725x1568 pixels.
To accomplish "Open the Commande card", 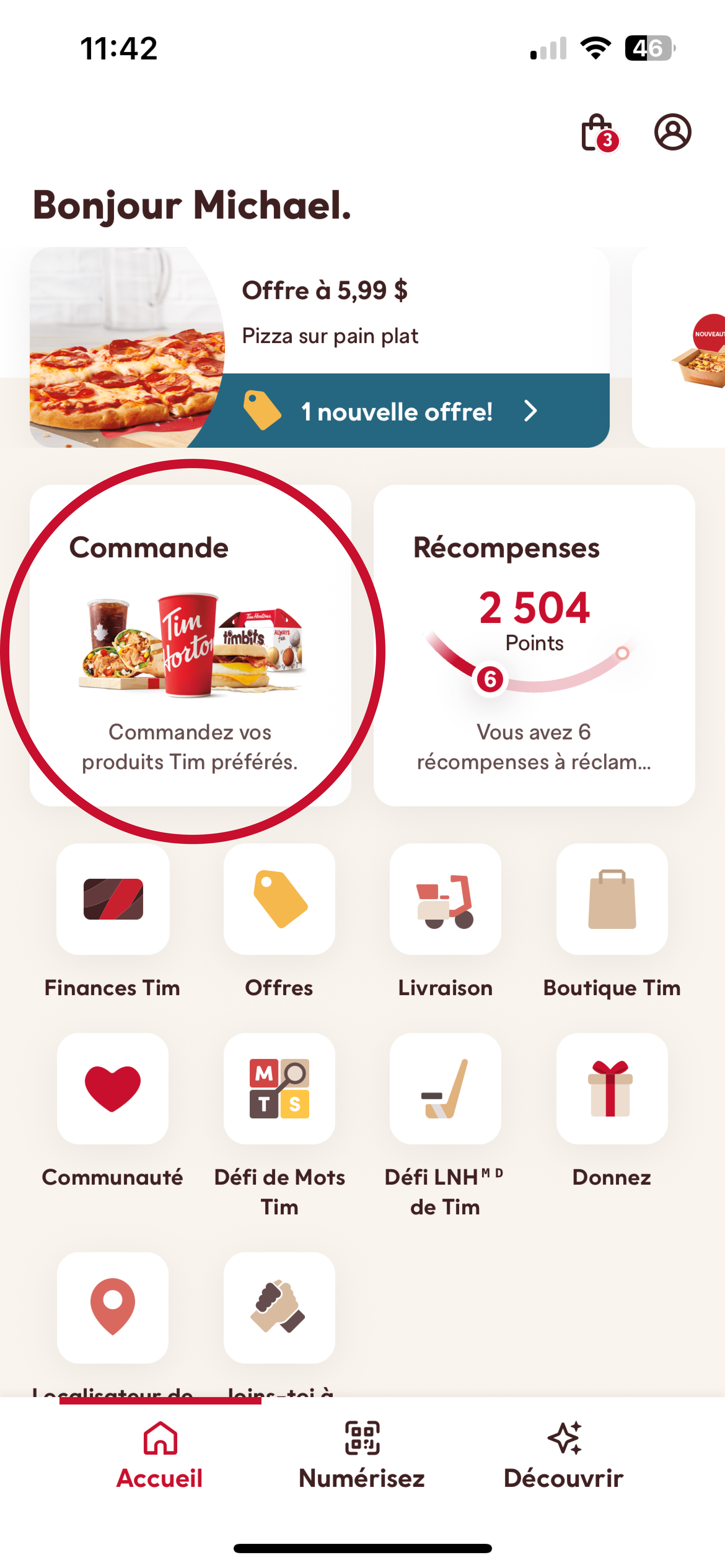I will 190,645.
